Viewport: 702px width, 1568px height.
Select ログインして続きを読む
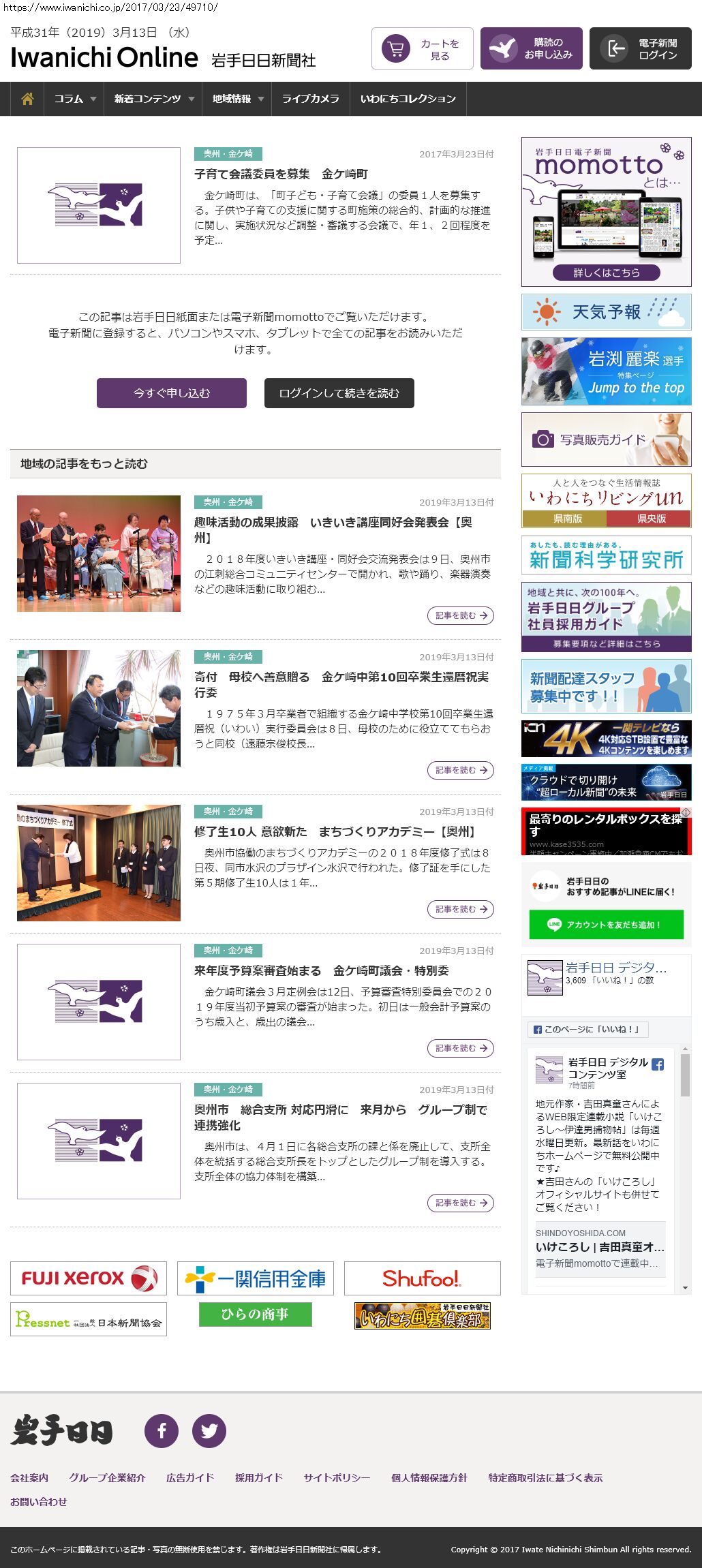click(x=339, y=393)
